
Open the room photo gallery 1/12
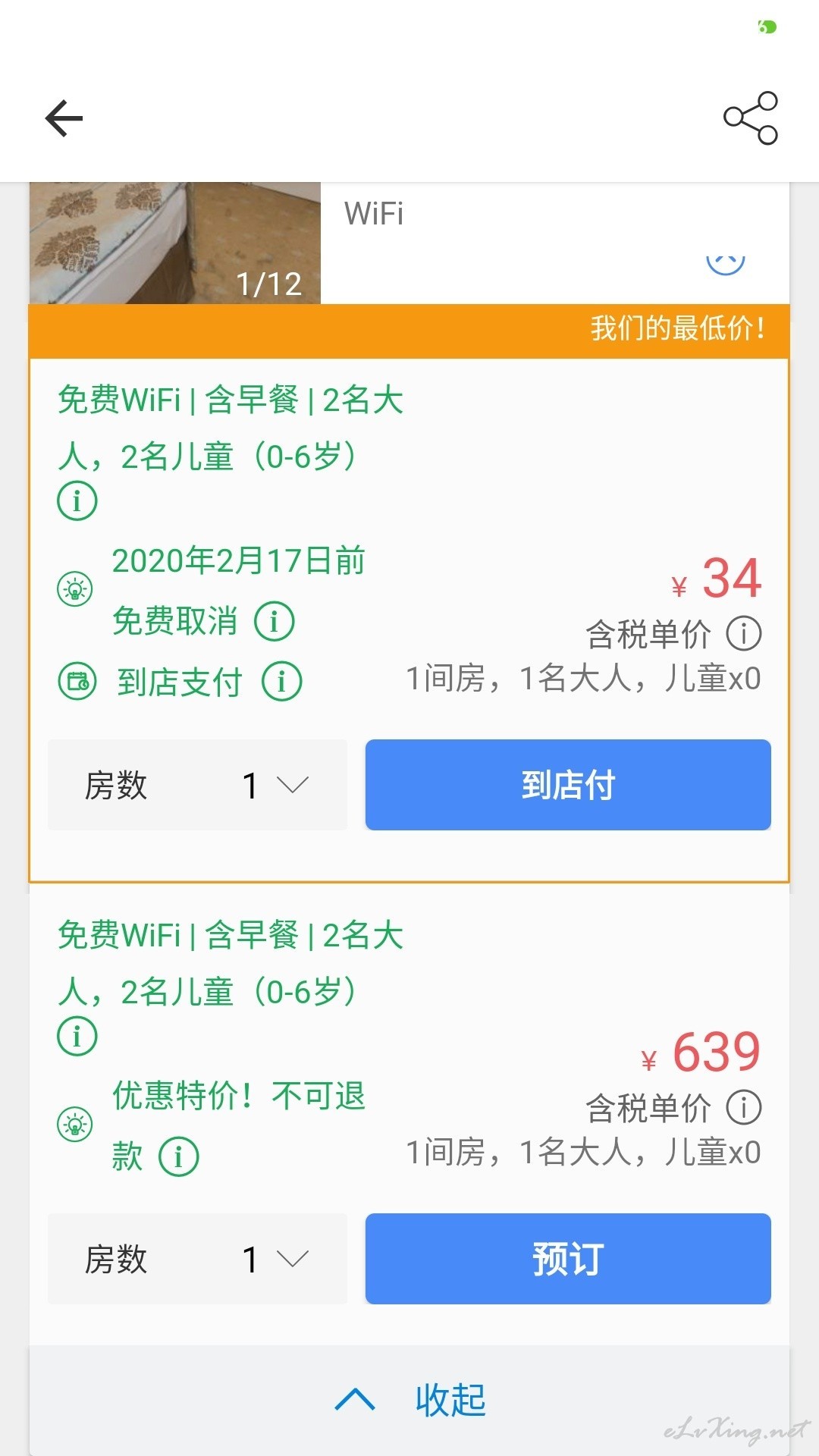coord(175,243)
